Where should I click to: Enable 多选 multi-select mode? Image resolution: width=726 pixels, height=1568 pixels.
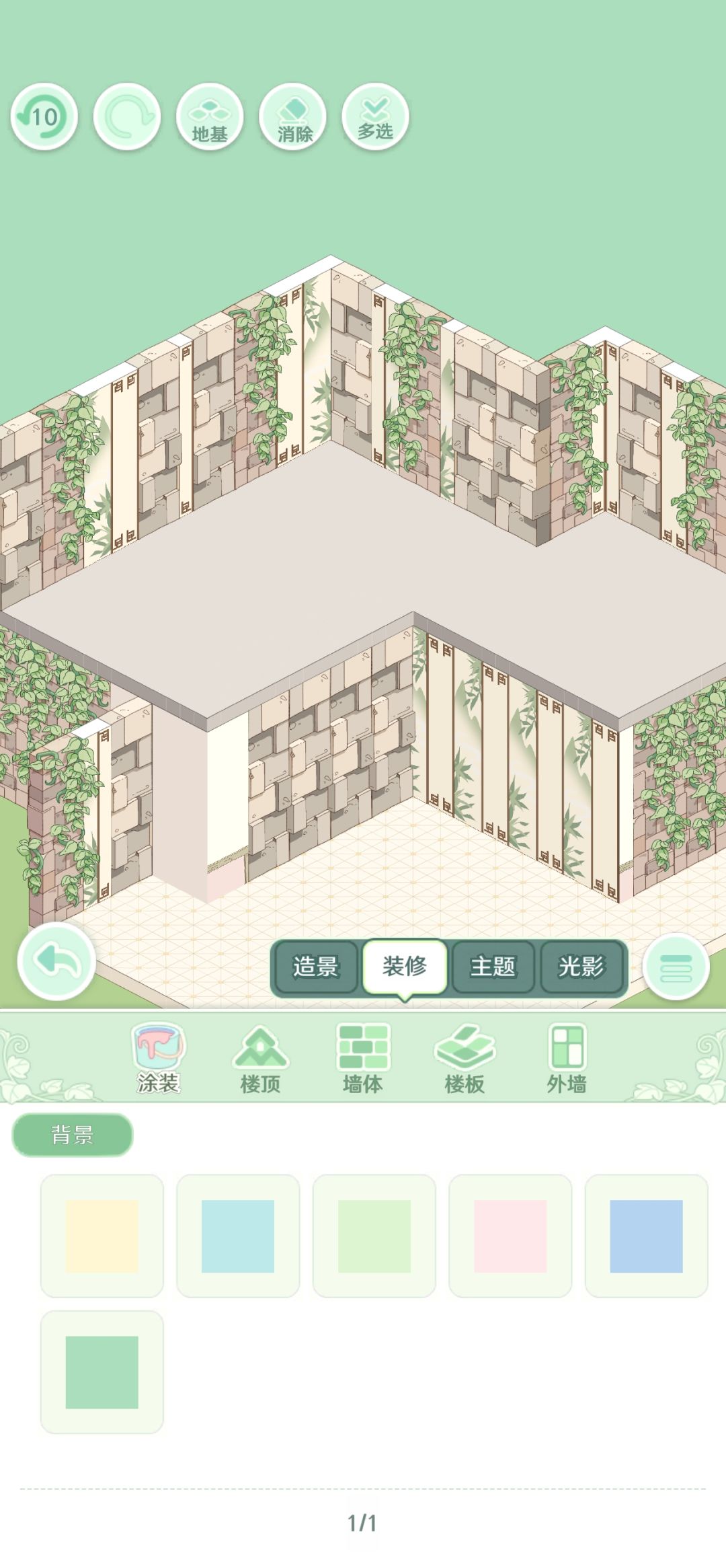coord(375,117)
